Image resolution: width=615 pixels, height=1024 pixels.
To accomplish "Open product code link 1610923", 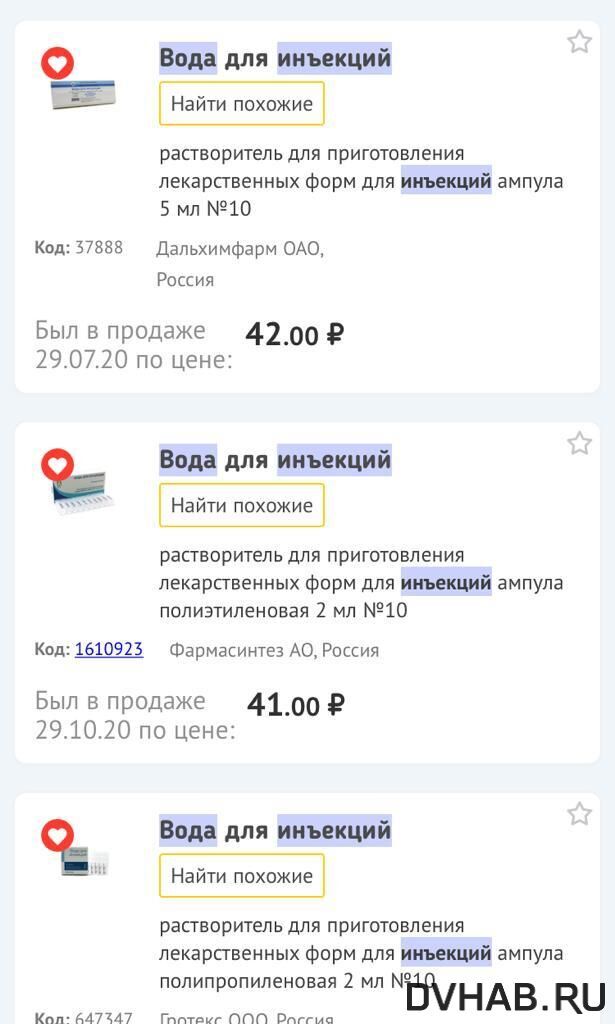I will pyautogui.click(x=108, y=649).
